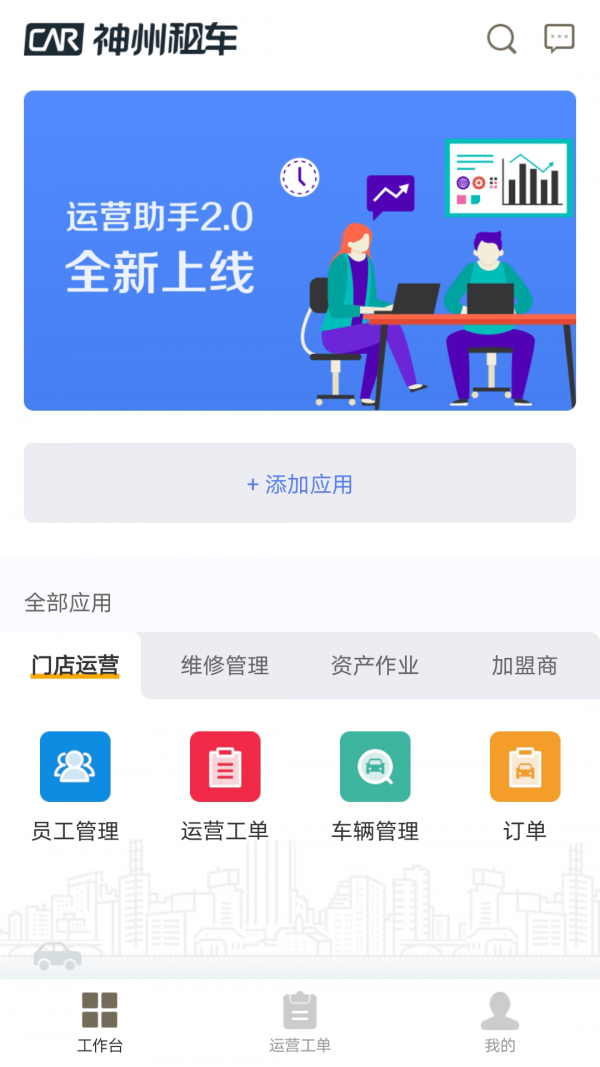Viewport: 600px width, 1067px height.
Task: Launch 运营工单 from the app grid
Action: pos(225,786)
